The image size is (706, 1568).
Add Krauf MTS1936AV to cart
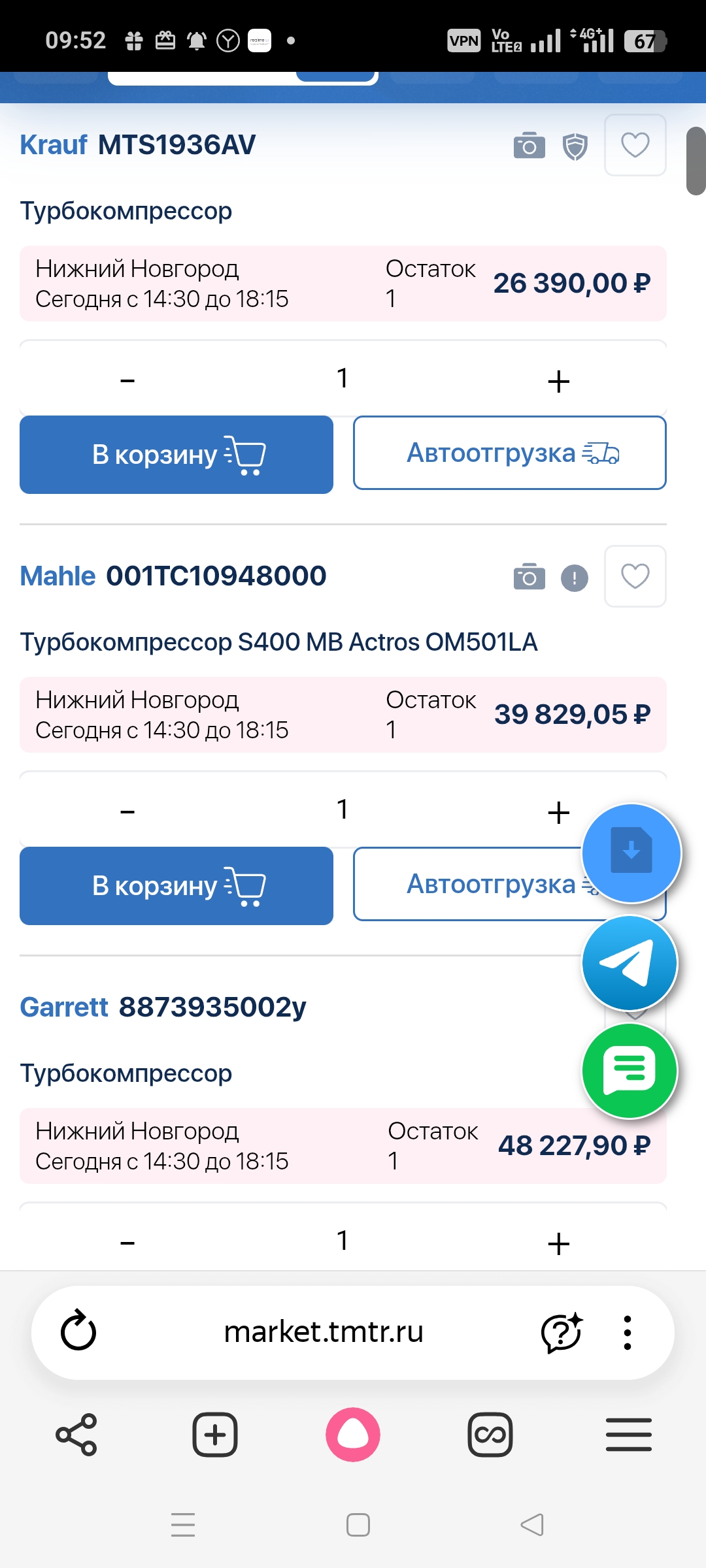pos(176,455)
